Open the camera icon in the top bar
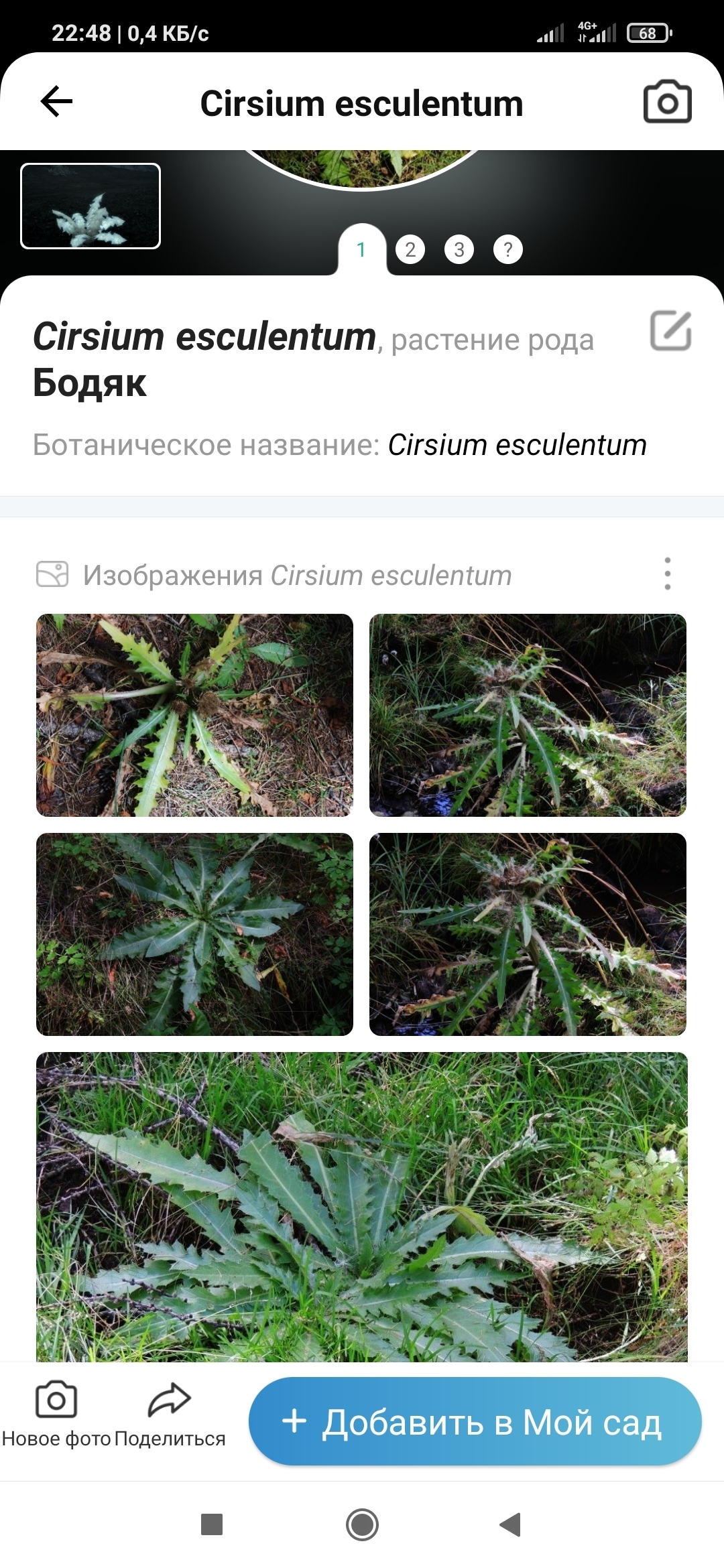The image size is (724, 1568). tap(667, 103)
